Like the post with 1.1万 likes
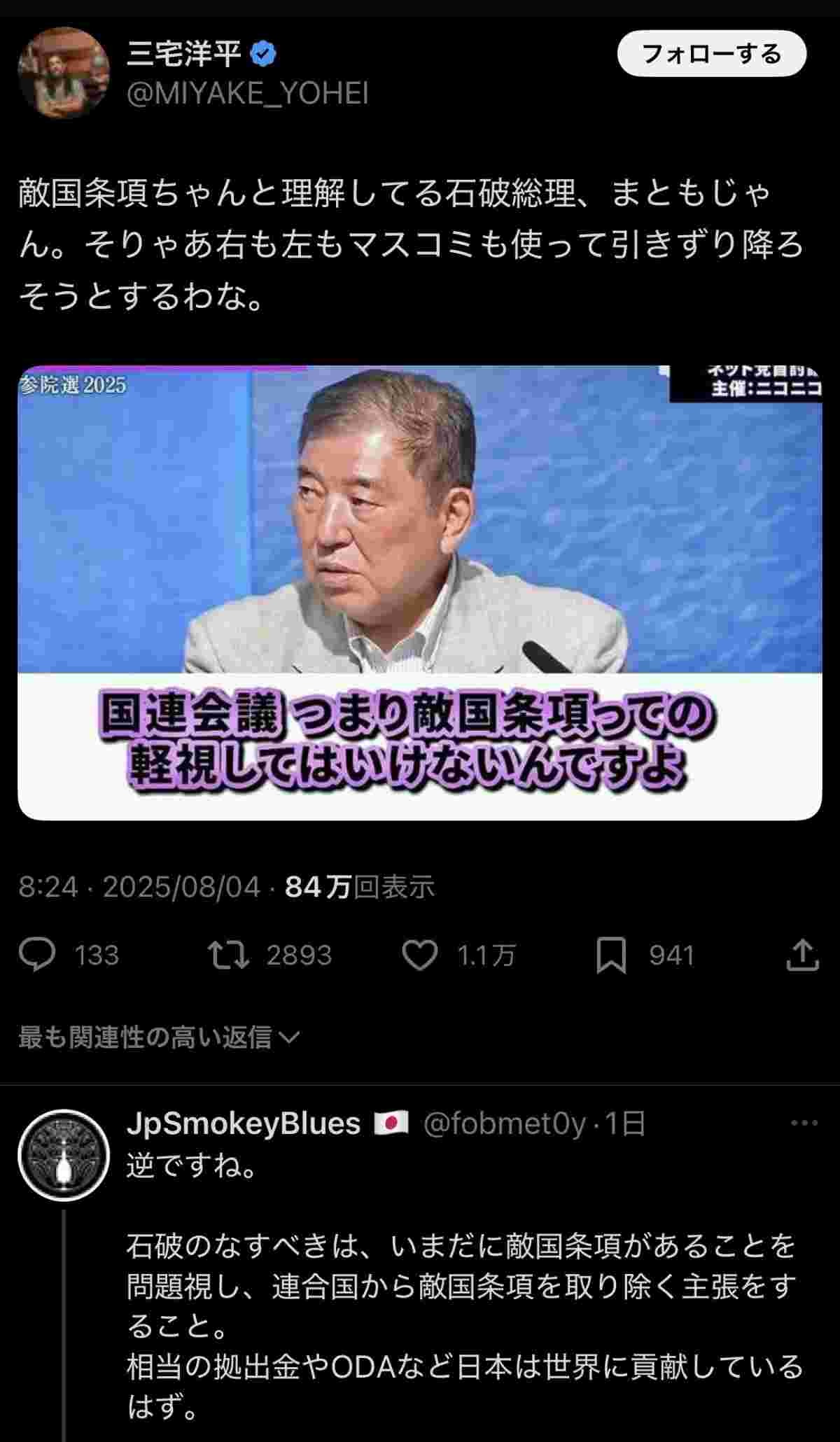 (420, 955)
